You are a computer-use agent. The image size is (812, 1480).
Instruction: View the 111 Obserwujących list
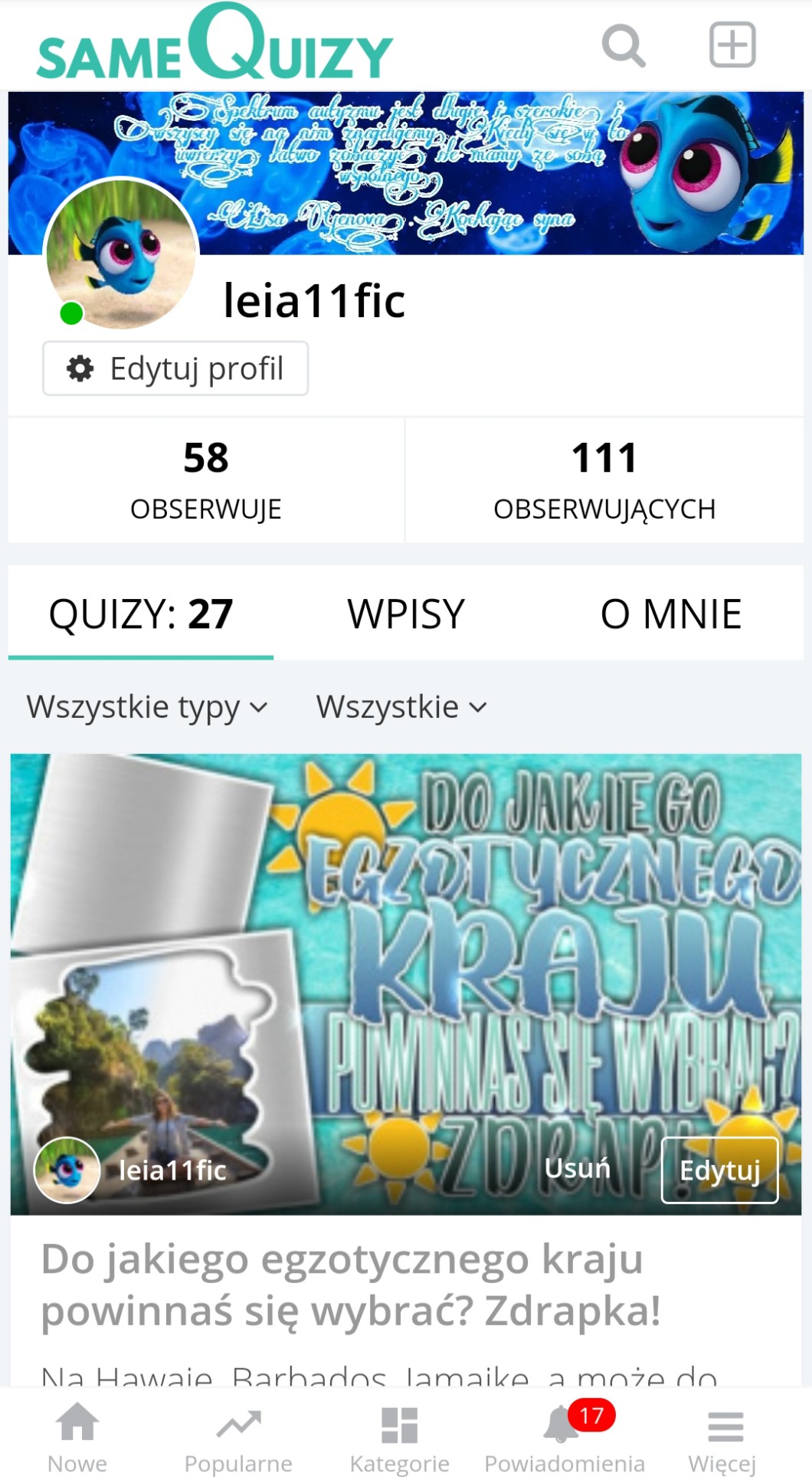(x=604, y=480)
